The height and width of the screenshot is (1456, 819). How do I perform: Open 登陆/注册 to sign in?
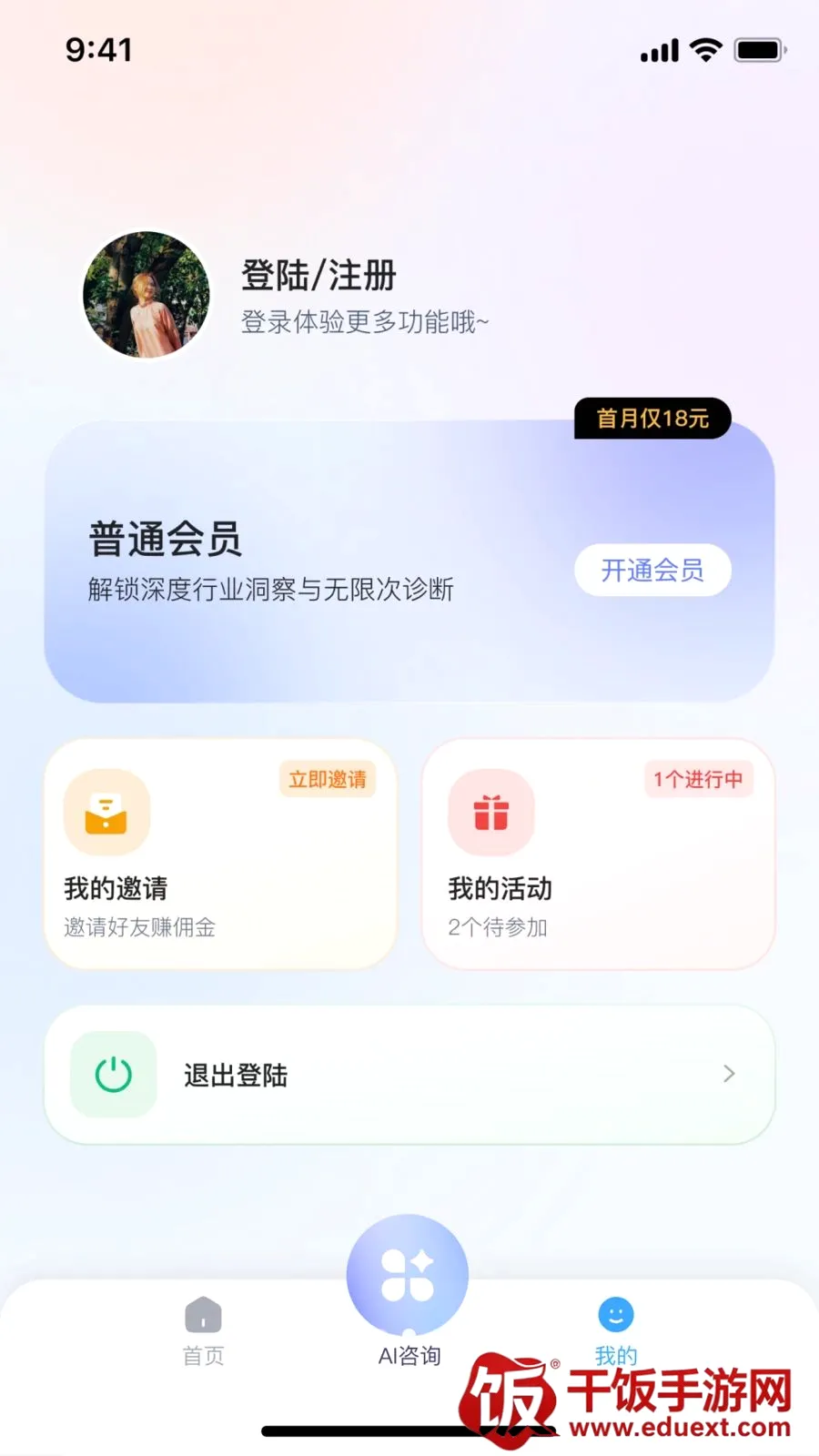(318, 276)
